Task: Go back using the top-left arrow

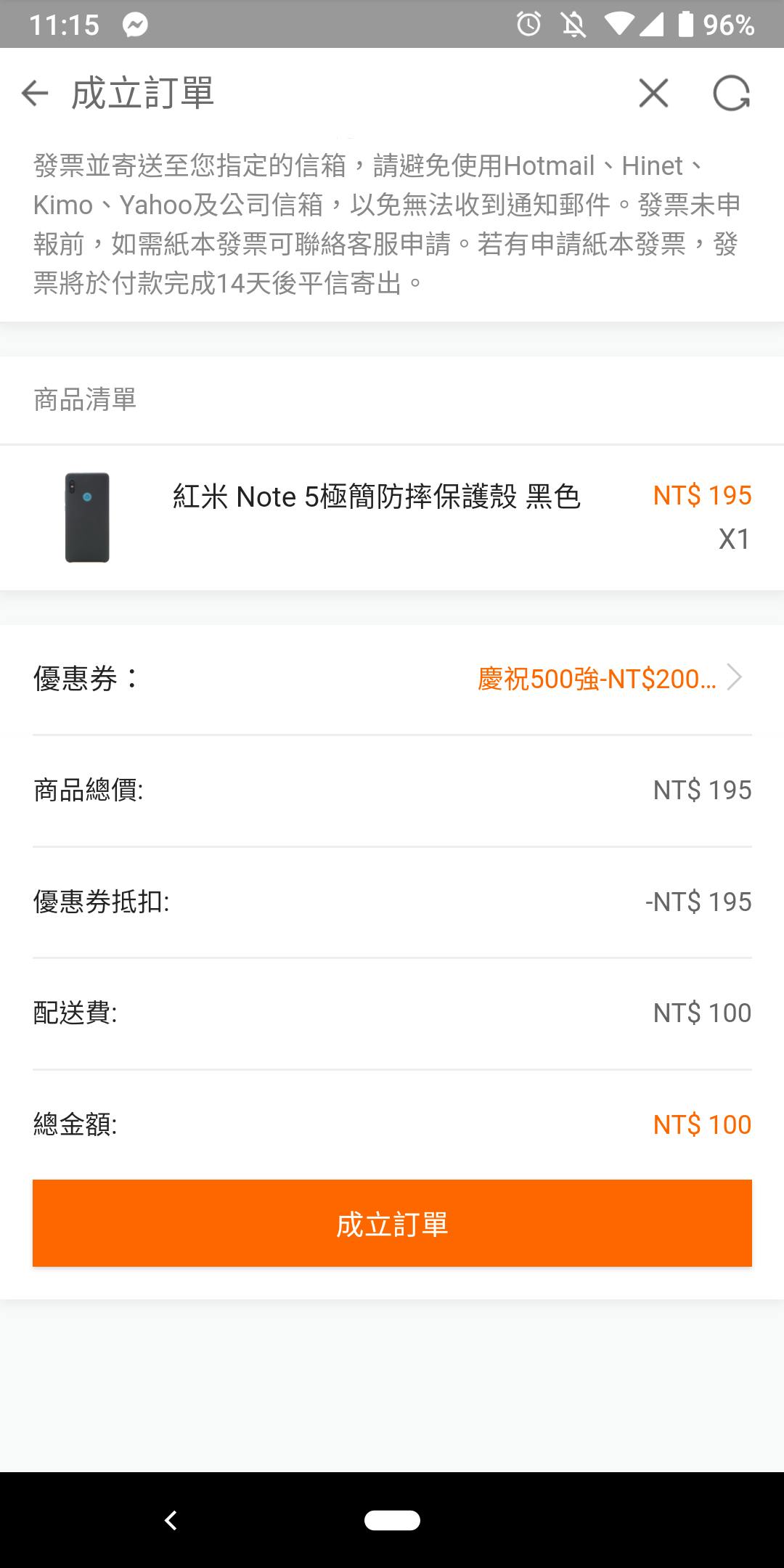Action: click(34, 93)
